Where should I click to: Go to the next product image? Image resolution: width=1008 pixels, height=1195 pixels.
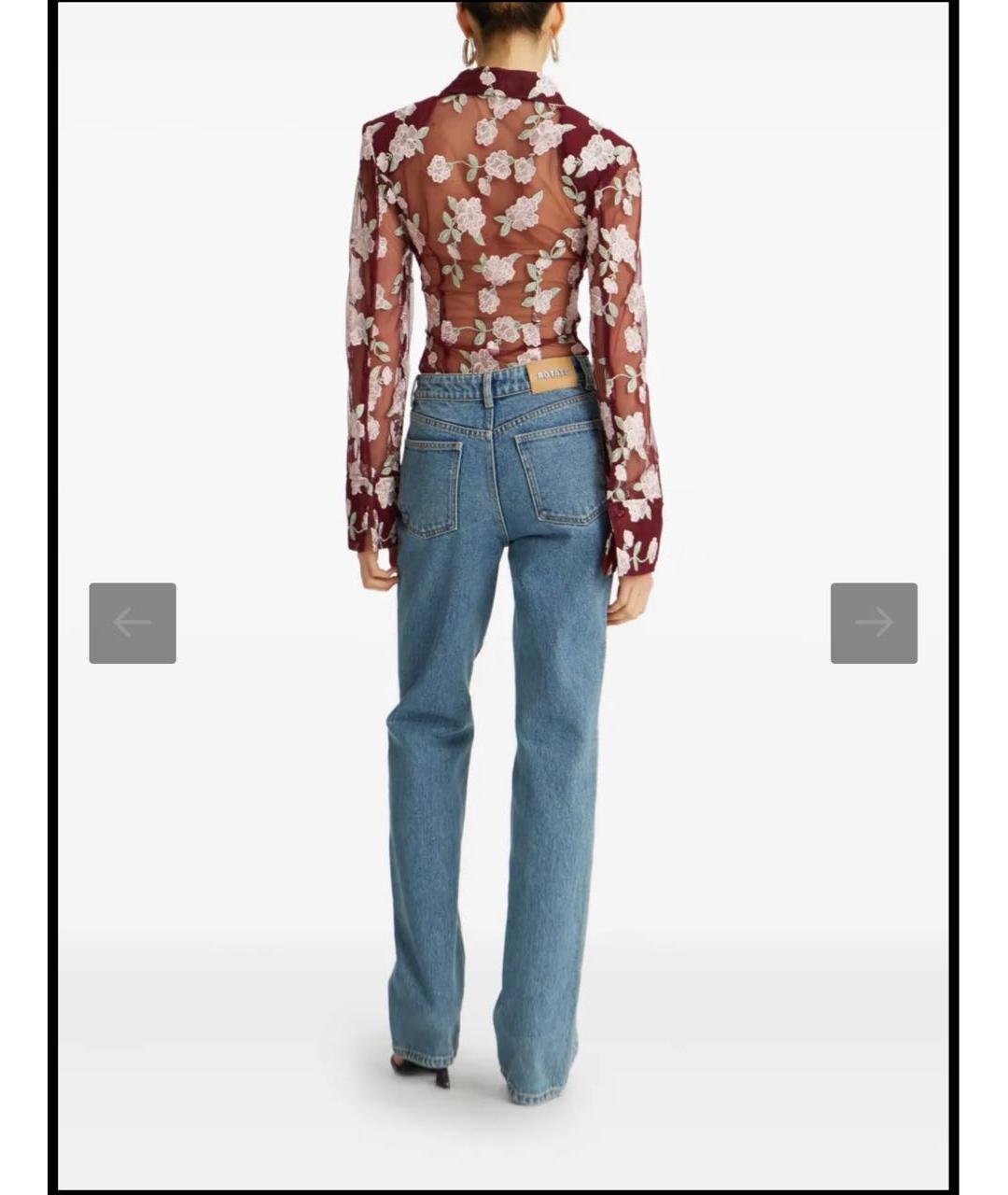874,623
